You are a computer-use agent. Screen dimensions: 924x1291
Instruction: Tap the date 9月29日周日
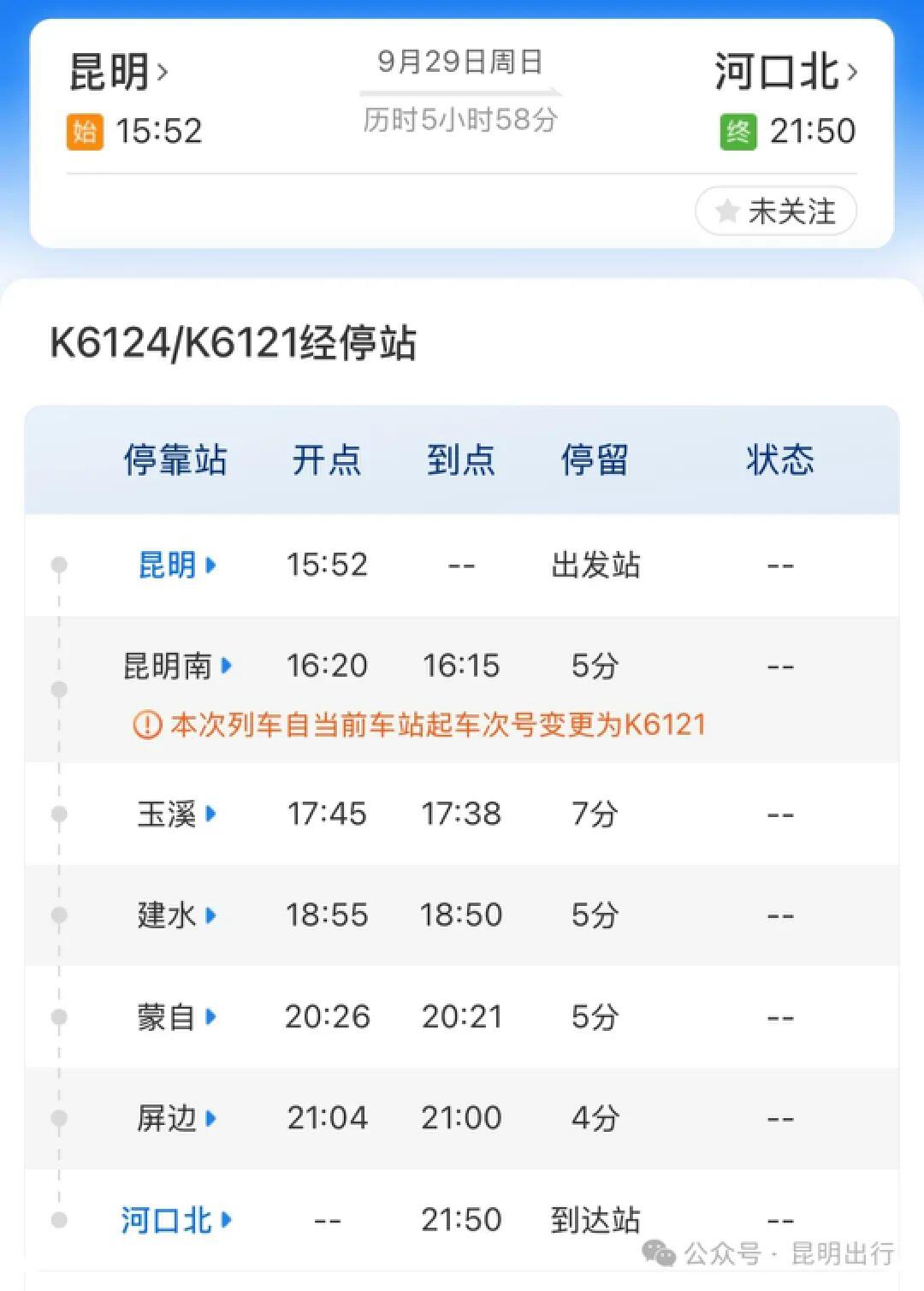pos(460,62)
